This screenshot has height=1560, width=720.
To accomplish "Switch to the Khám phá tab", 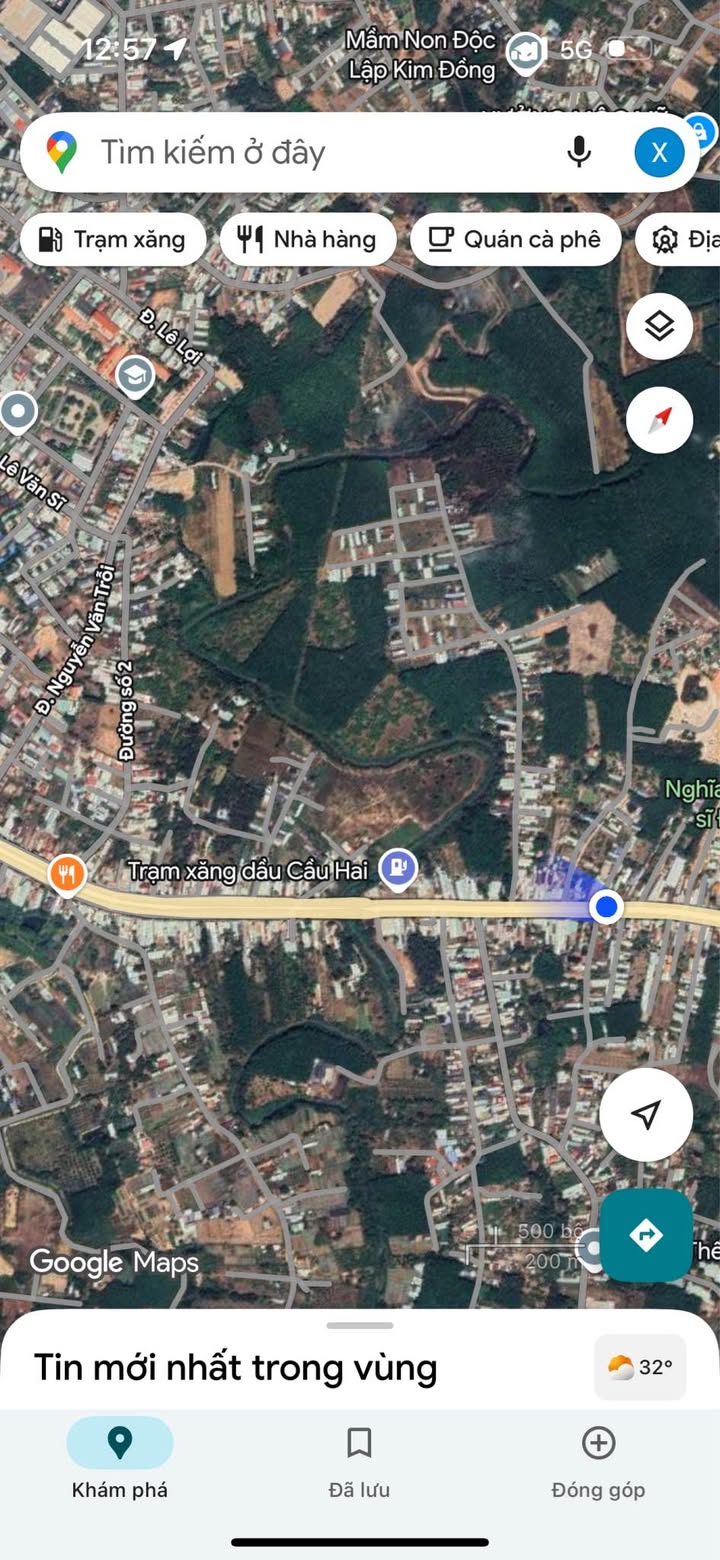I will pos(120,1460).
